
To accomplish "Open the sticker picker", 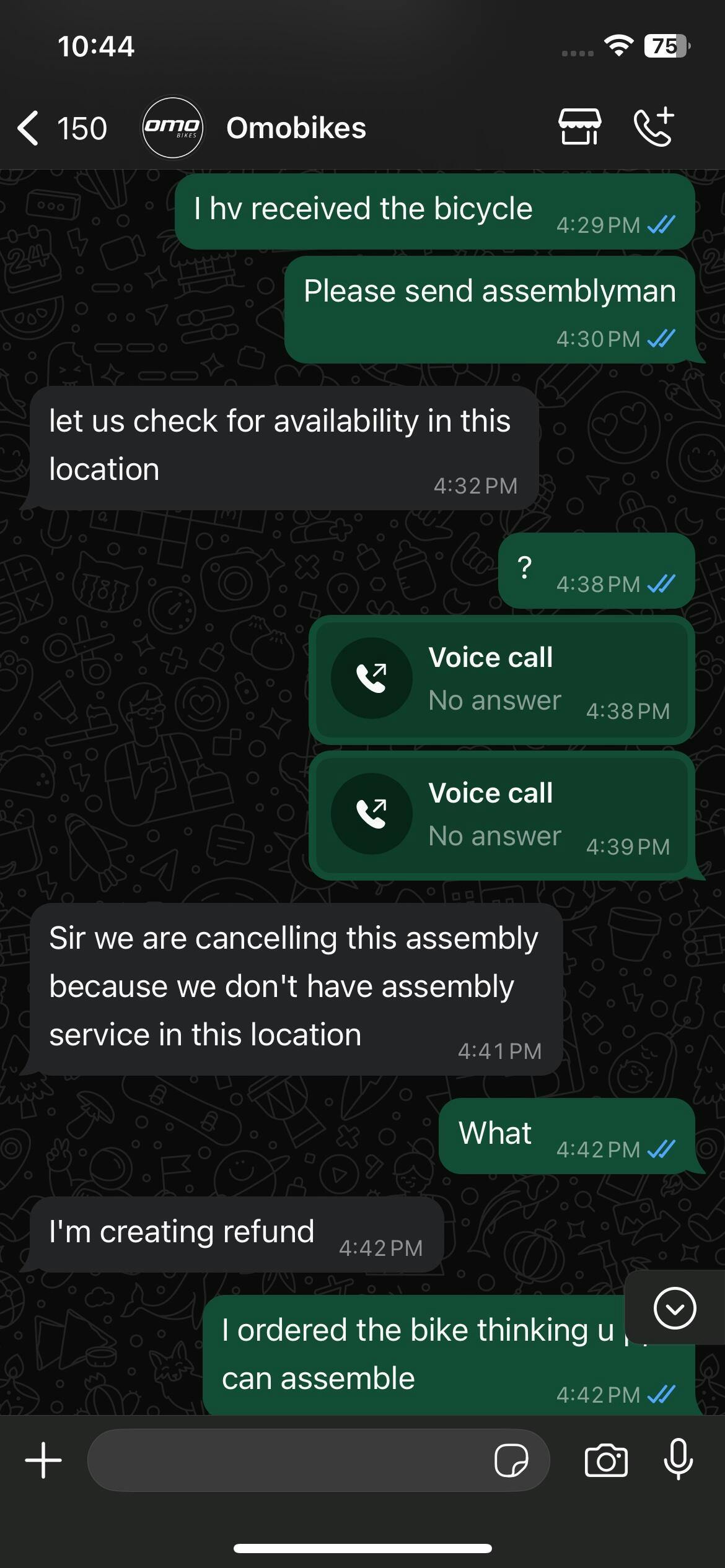I will [511, 1460].
